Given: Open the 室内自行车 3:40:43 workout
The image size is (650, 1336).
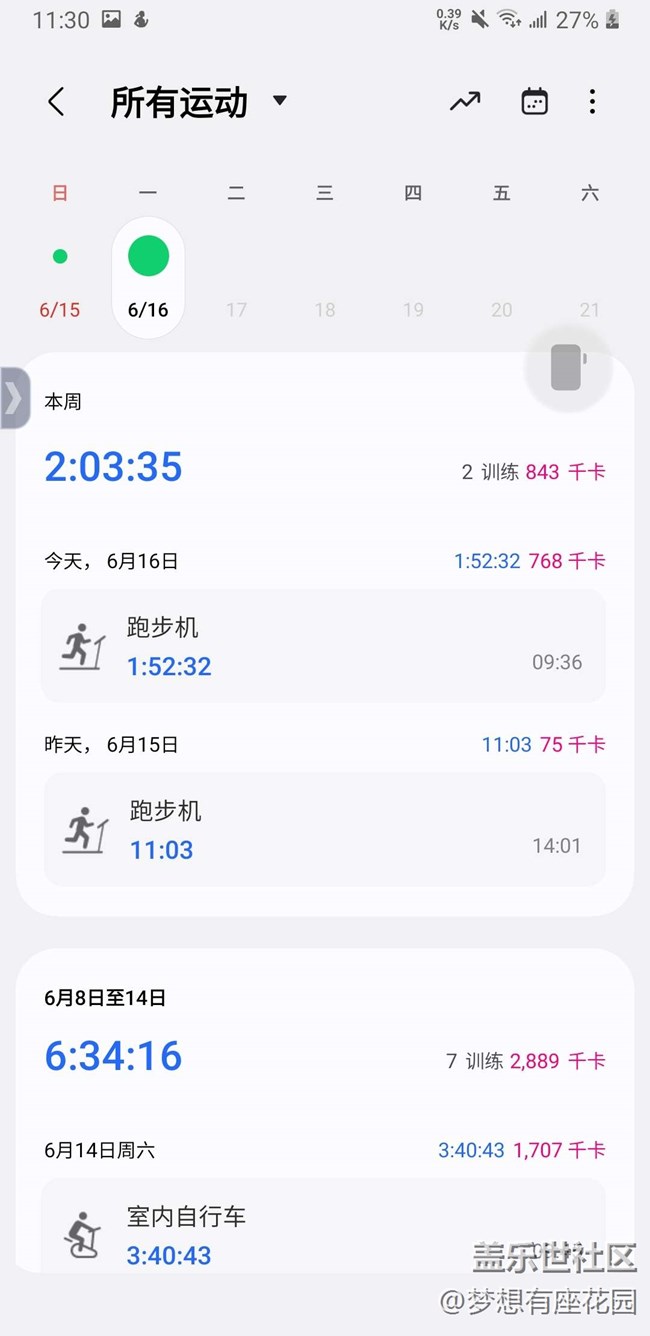Looking at the screenshot, I should pos(323,1225).
